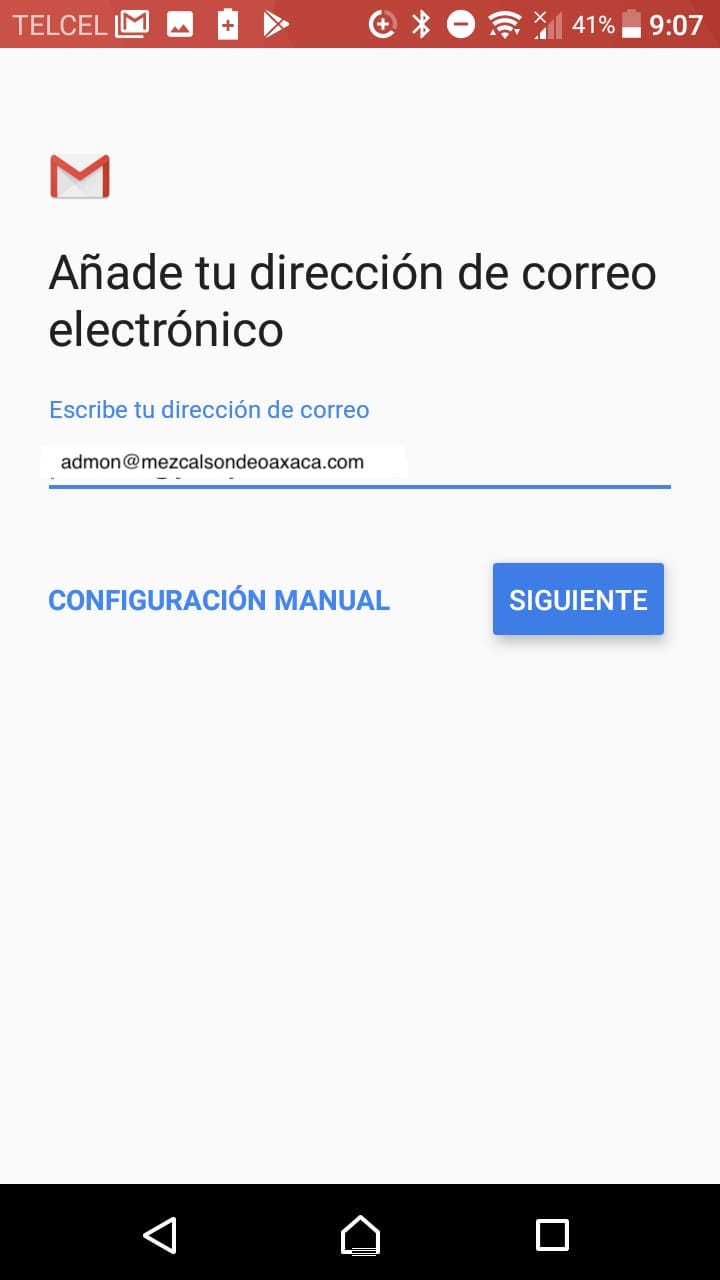The width and height of the screenshot is (720, 1280).
Task: Tap the SIGUIENTE button
Action: (x=578, y=599)
